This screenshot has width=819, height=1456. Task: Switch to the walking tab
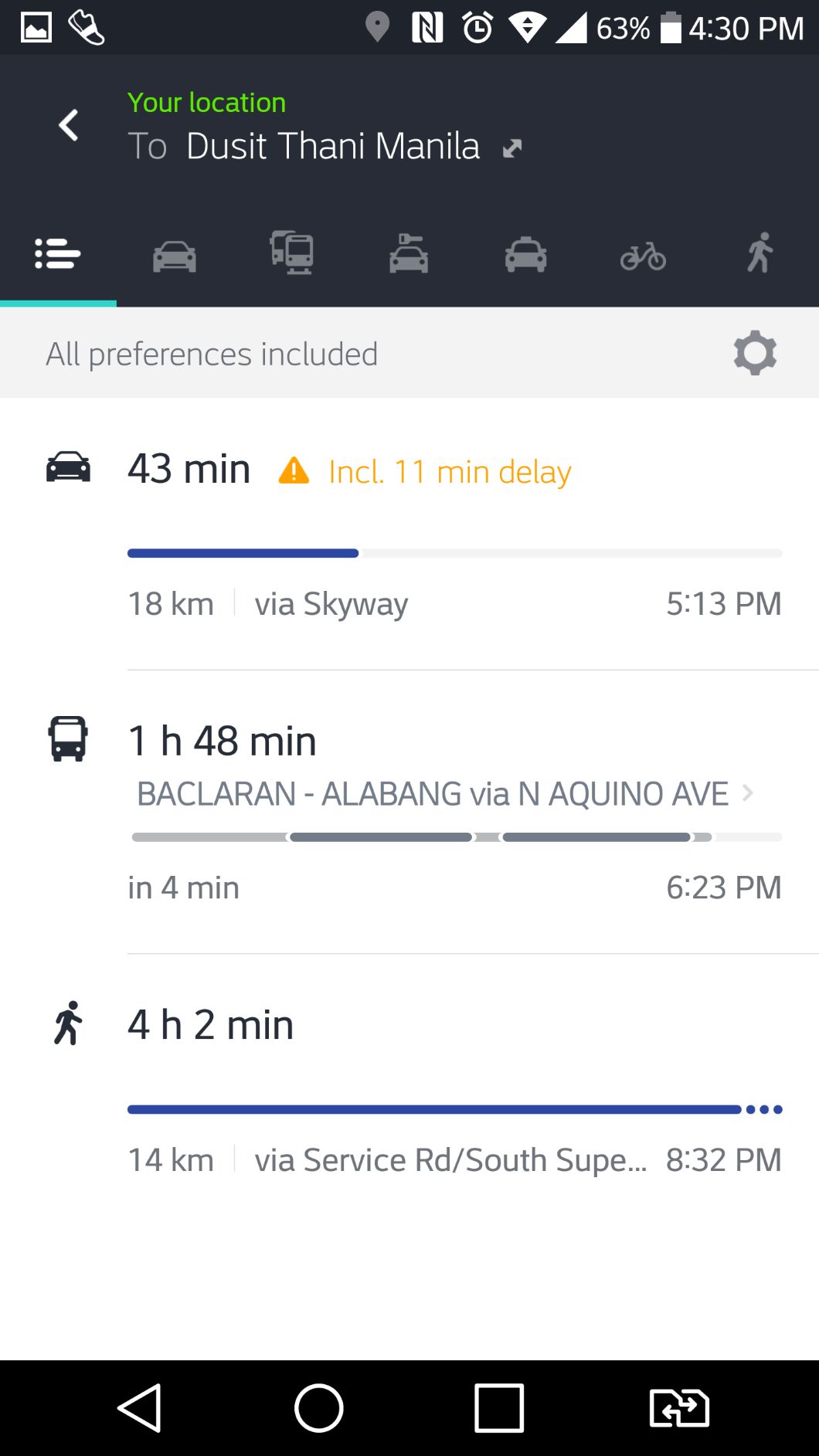coord(760,254)
